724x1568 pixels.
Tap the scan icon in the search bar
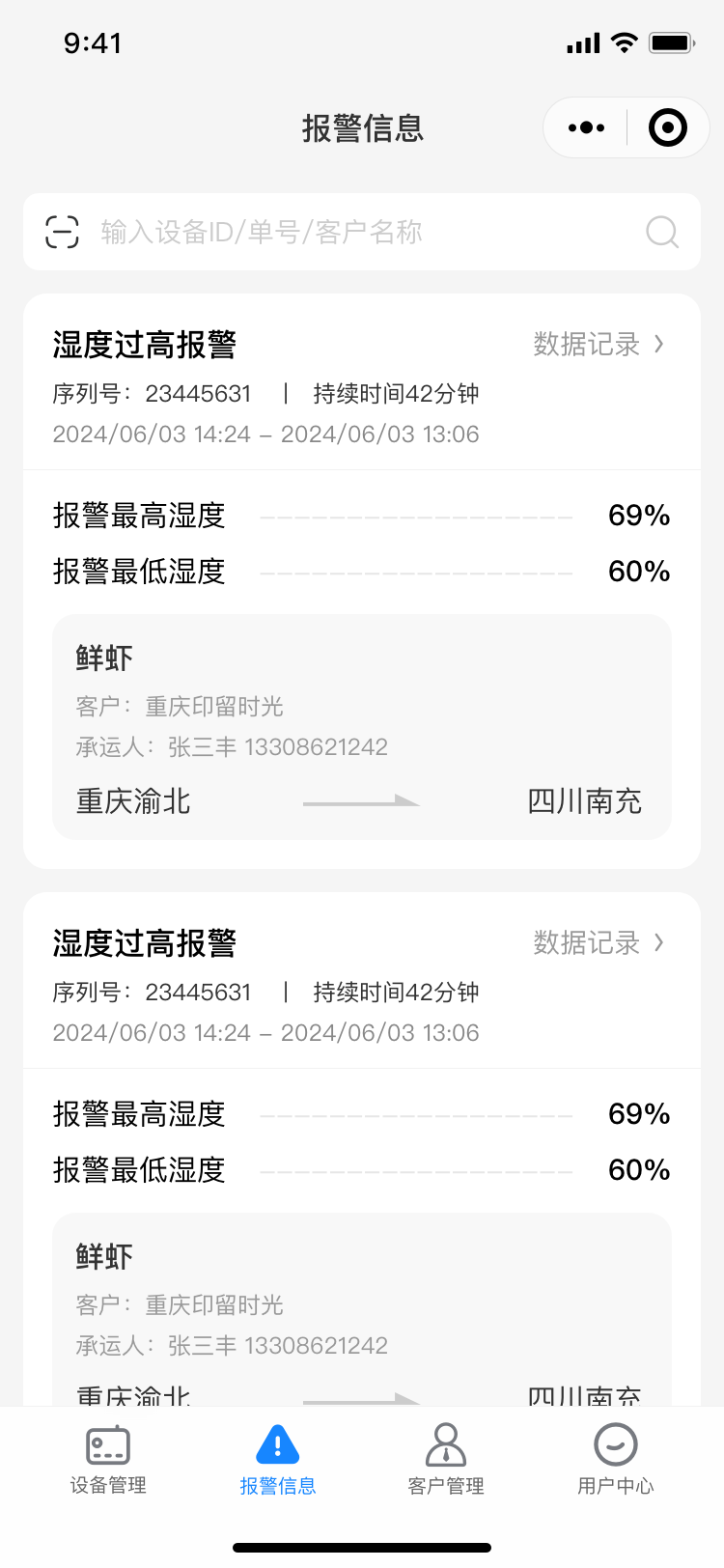tap(63, 232)
